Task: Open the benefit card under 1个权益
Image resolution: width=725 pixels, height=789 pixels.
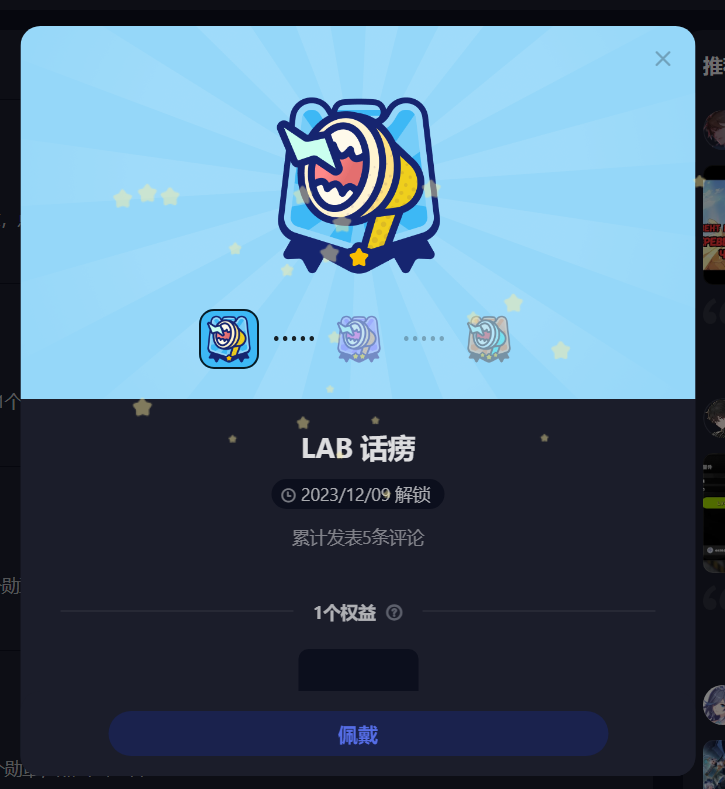Action: click(x=358, y=671)
